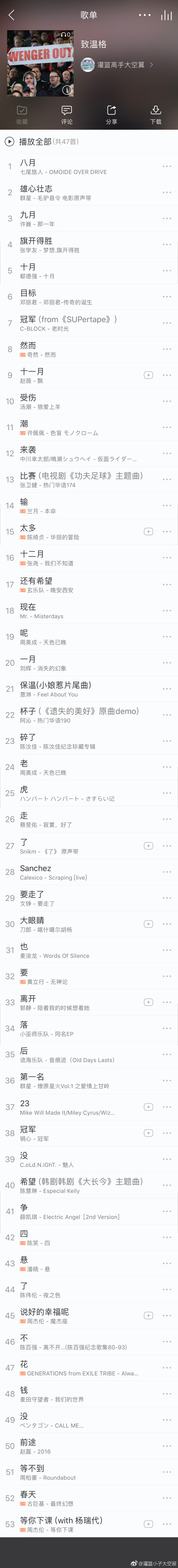Open the playlist overflow menu at top

pyautogui.click(x=144, y=15)
